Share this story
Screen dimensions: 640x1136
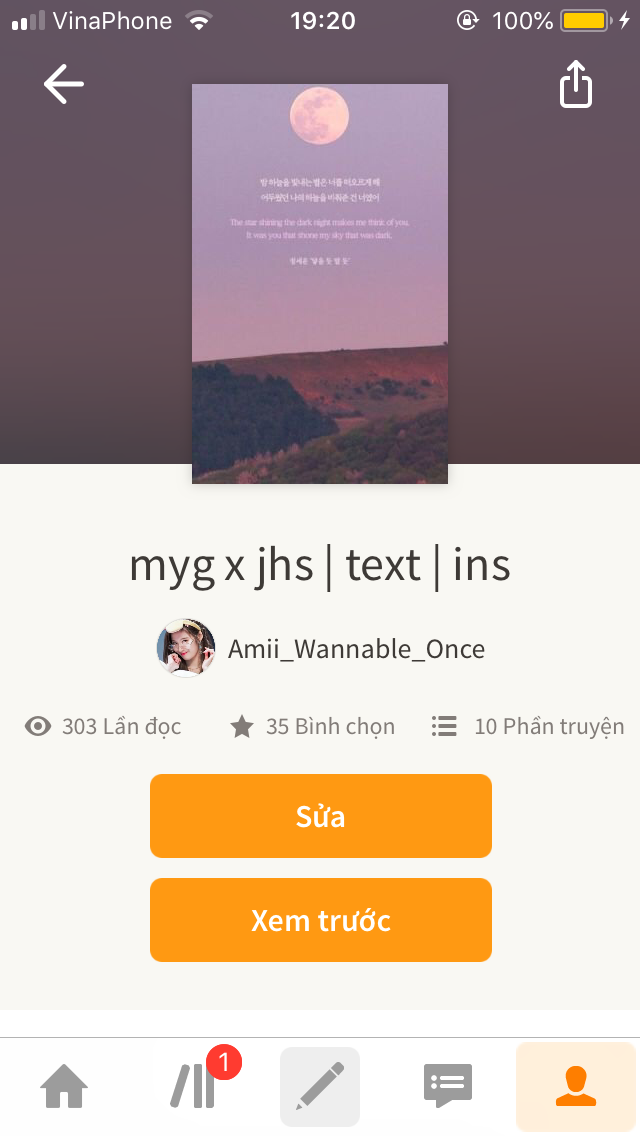575,84
